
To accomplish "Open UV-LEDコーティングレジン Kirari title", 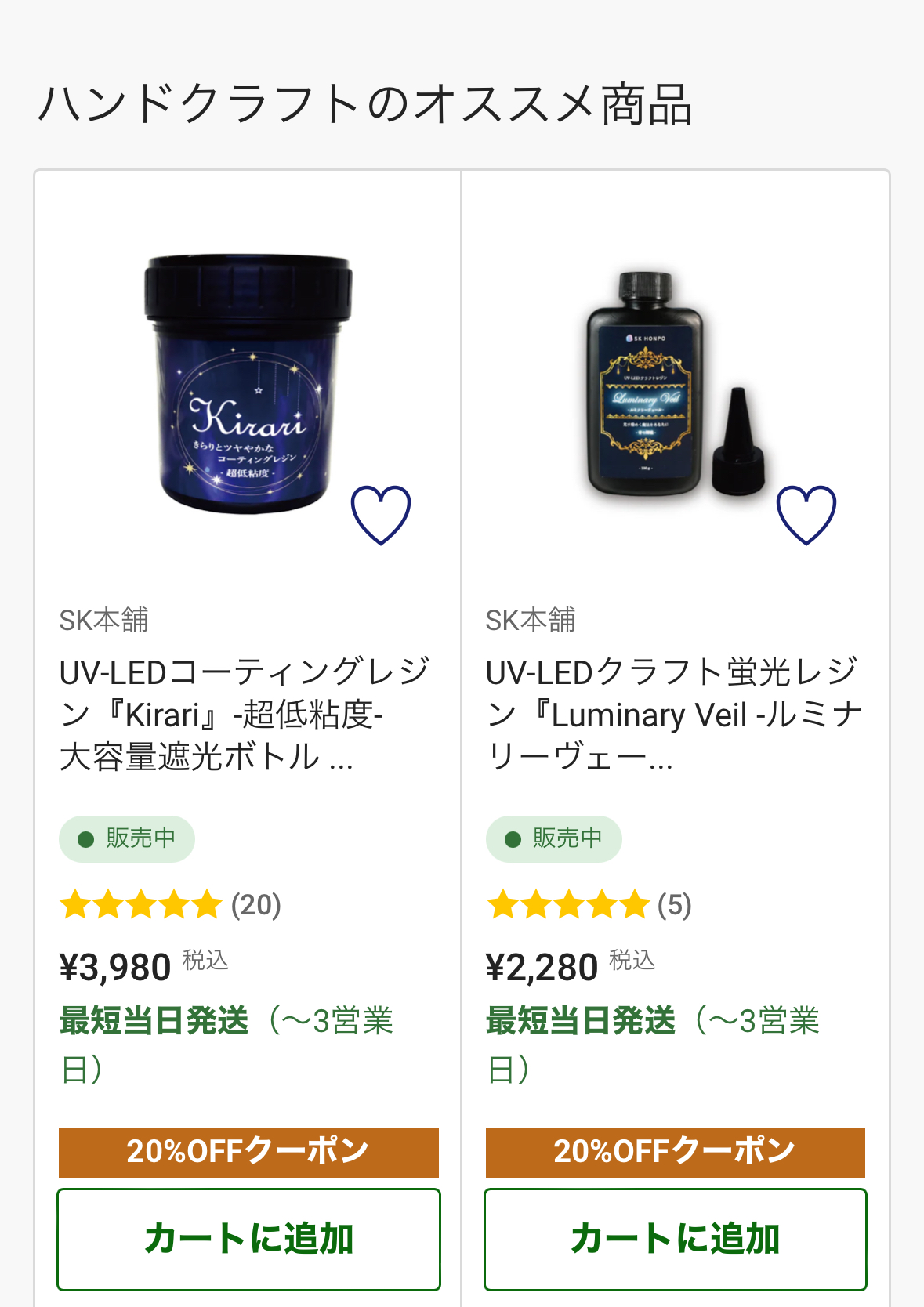I will [x=245, y=714].
